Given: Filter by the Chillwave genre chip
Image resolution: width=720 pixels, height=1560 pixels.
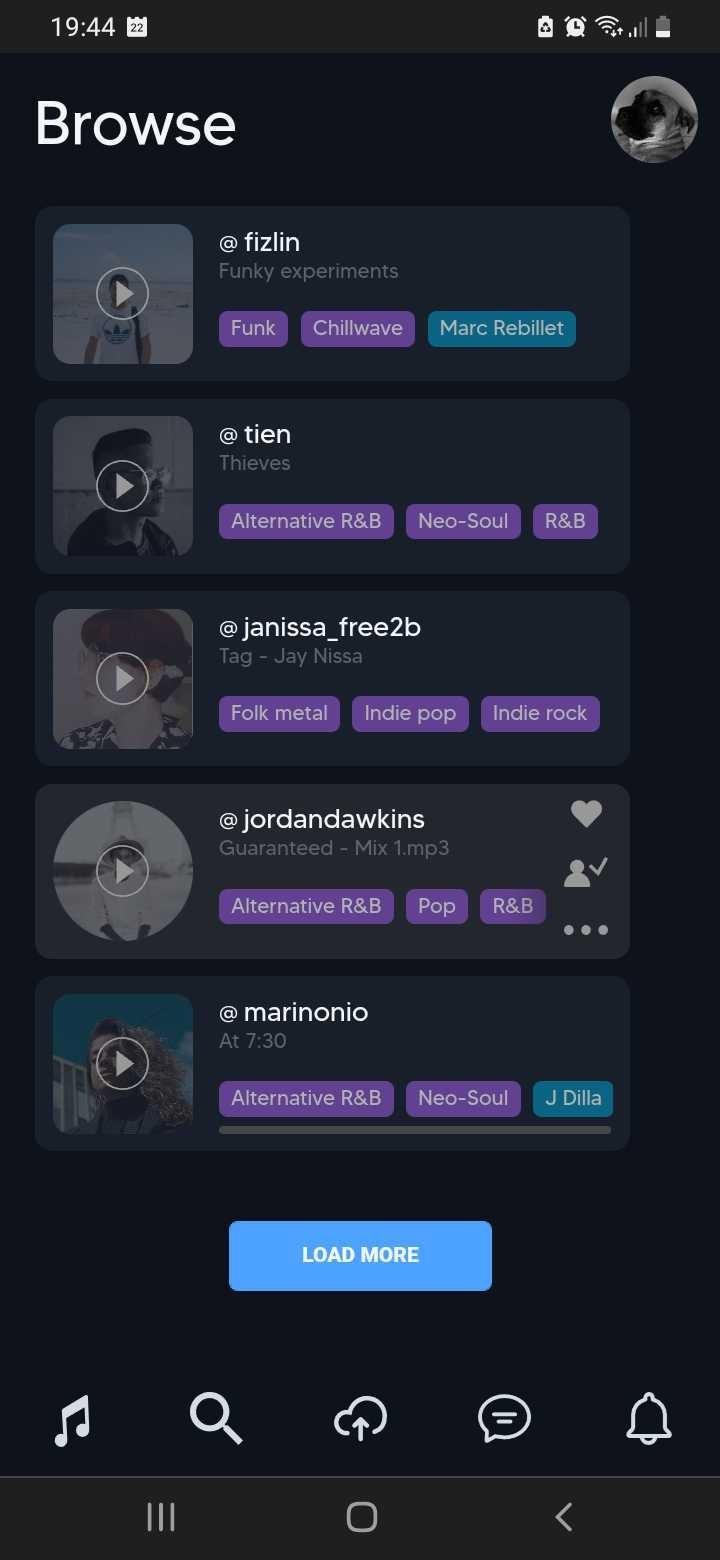Looking at the screenshot, I should (357, 329).
